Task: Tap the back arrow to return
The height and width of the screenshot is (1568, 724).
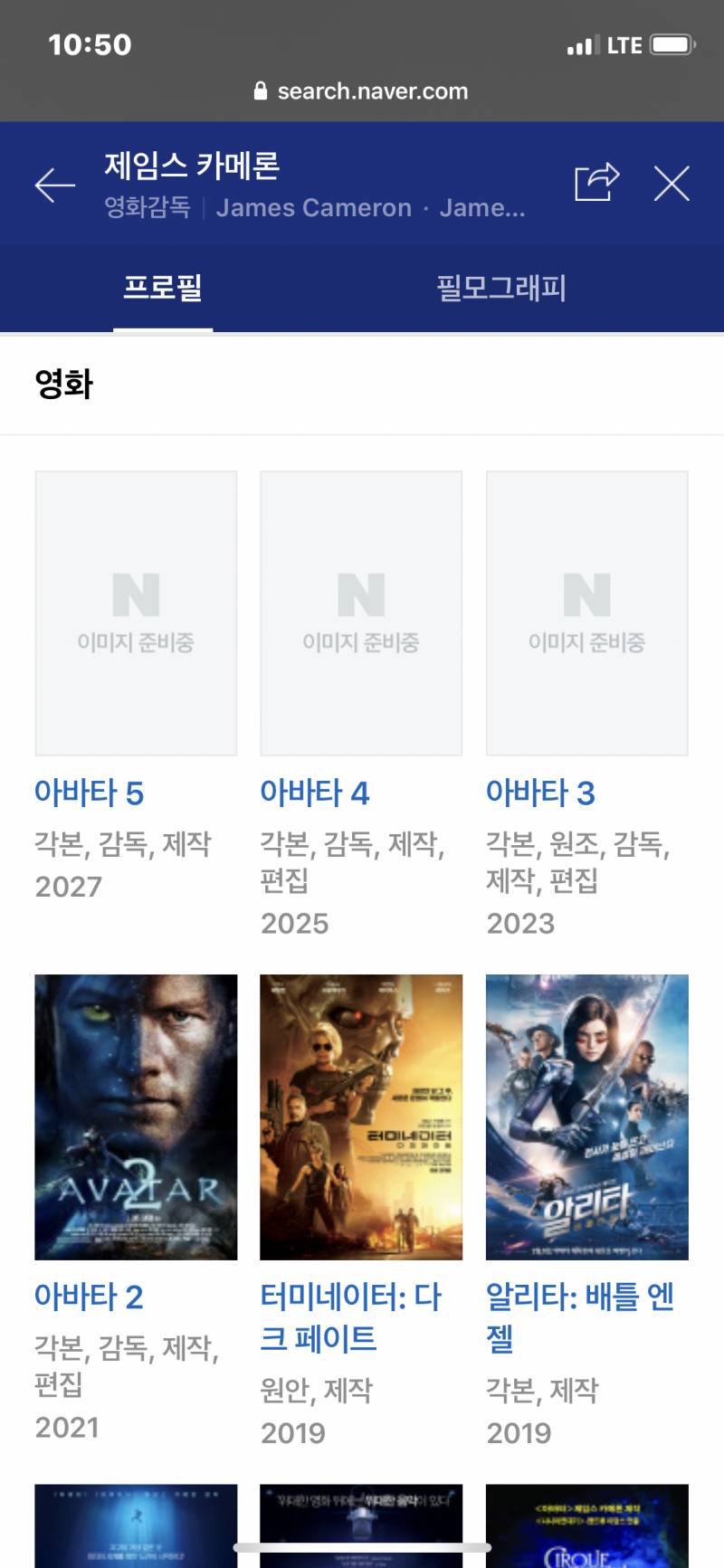Action: 54,185
